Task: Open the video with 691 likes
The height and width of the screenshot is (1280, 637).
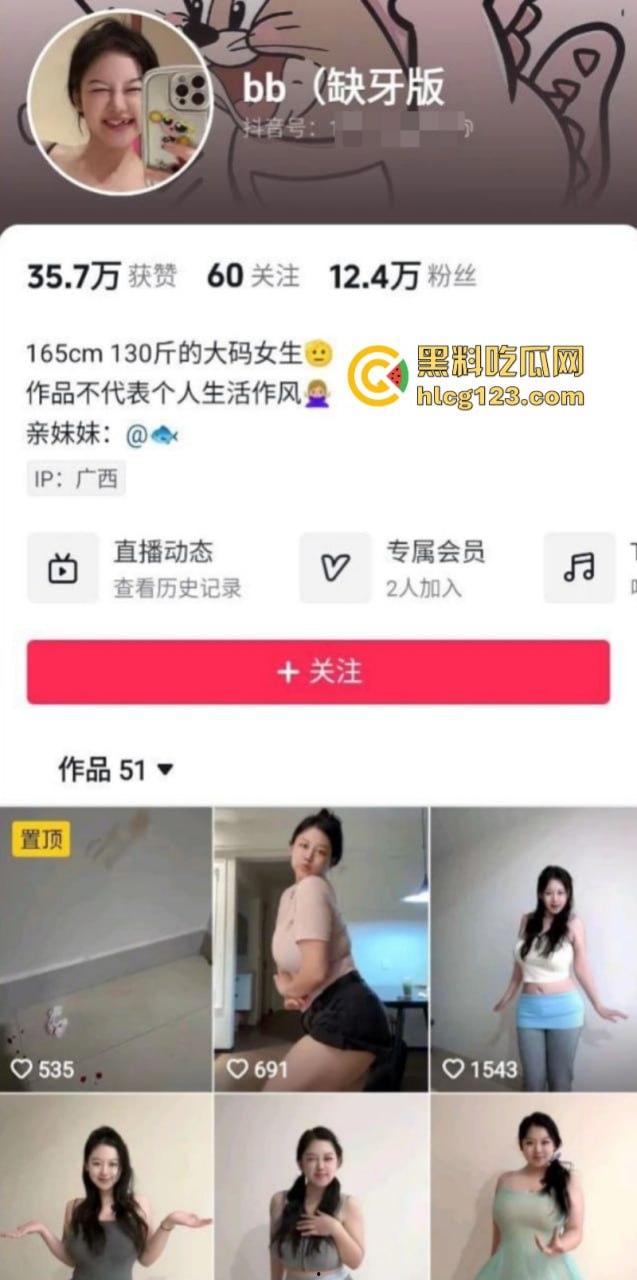Action: (321, 948)
